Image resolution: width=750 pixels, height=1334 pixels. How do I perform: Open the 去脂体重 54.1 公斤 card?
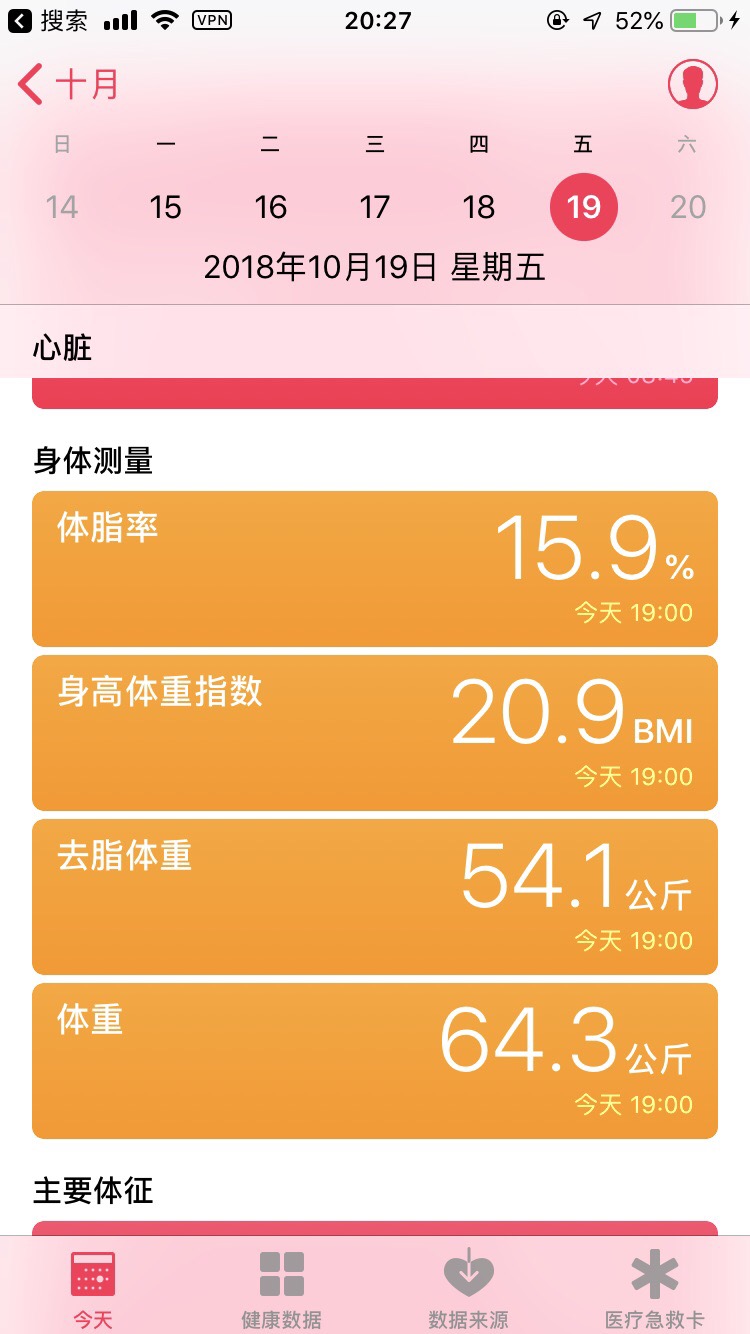coord(375,897)
